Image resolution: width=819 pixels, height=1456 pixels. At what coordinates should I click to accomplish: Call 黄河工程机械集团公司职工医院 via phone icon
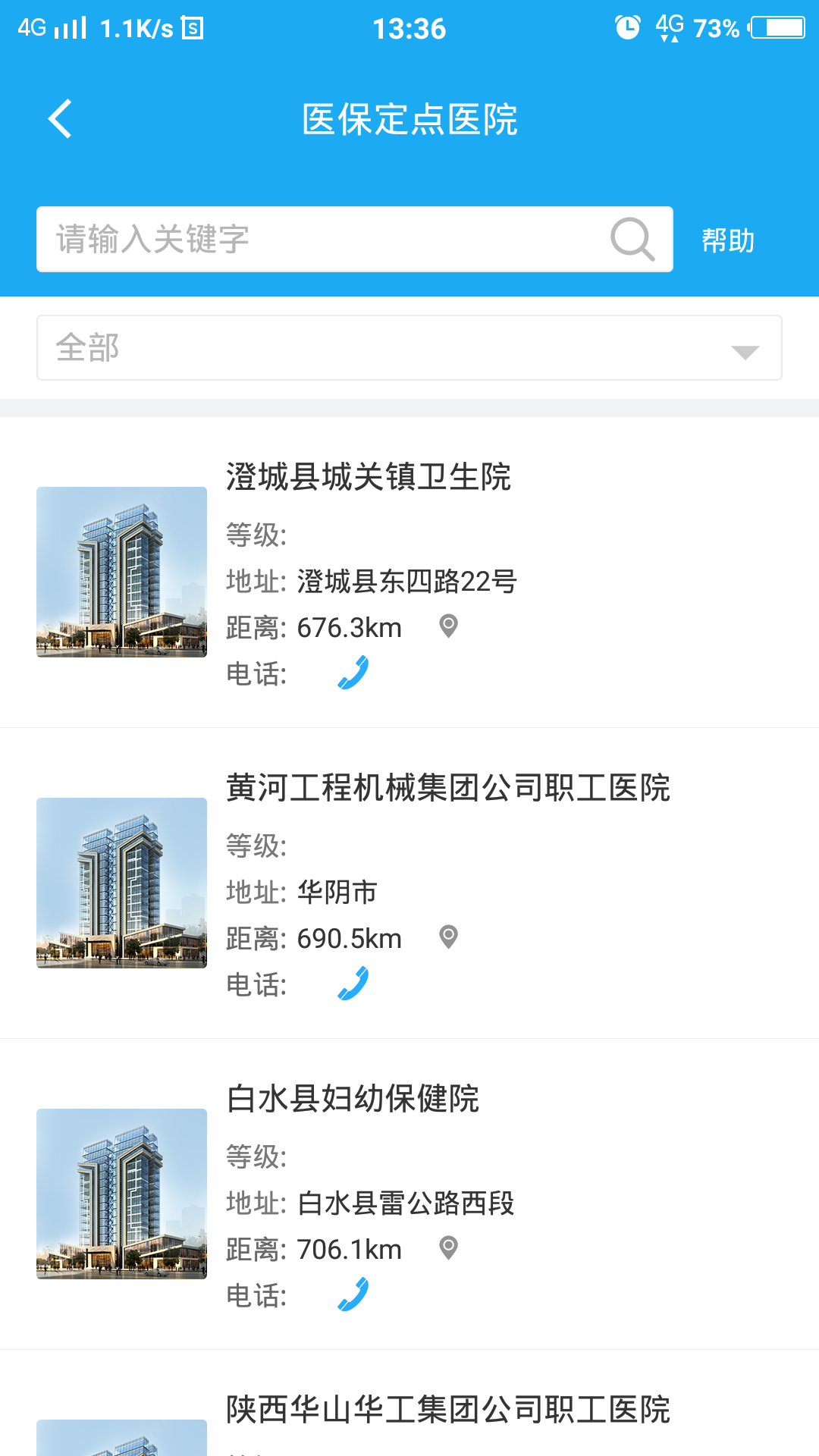click(x=353, y=984)
